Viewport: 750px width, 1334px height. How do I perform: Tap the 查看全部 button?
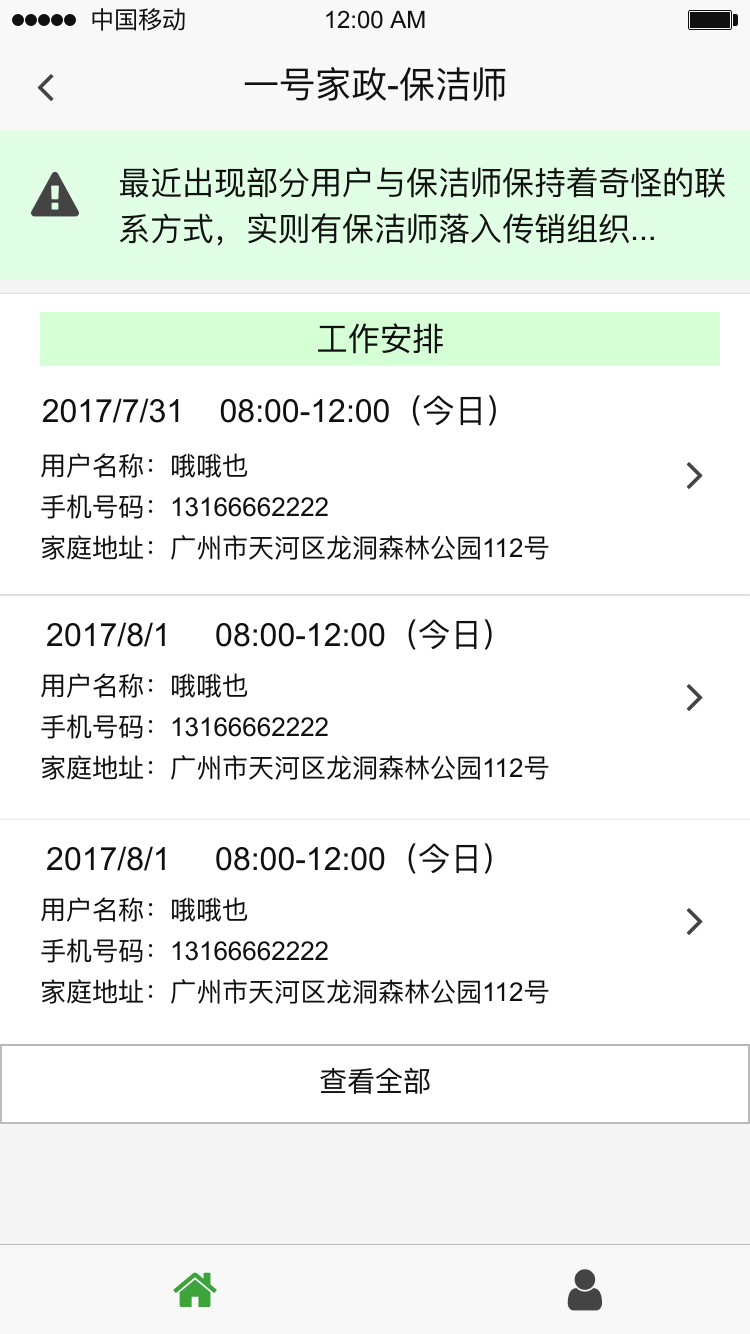[x=375, y=1083]
